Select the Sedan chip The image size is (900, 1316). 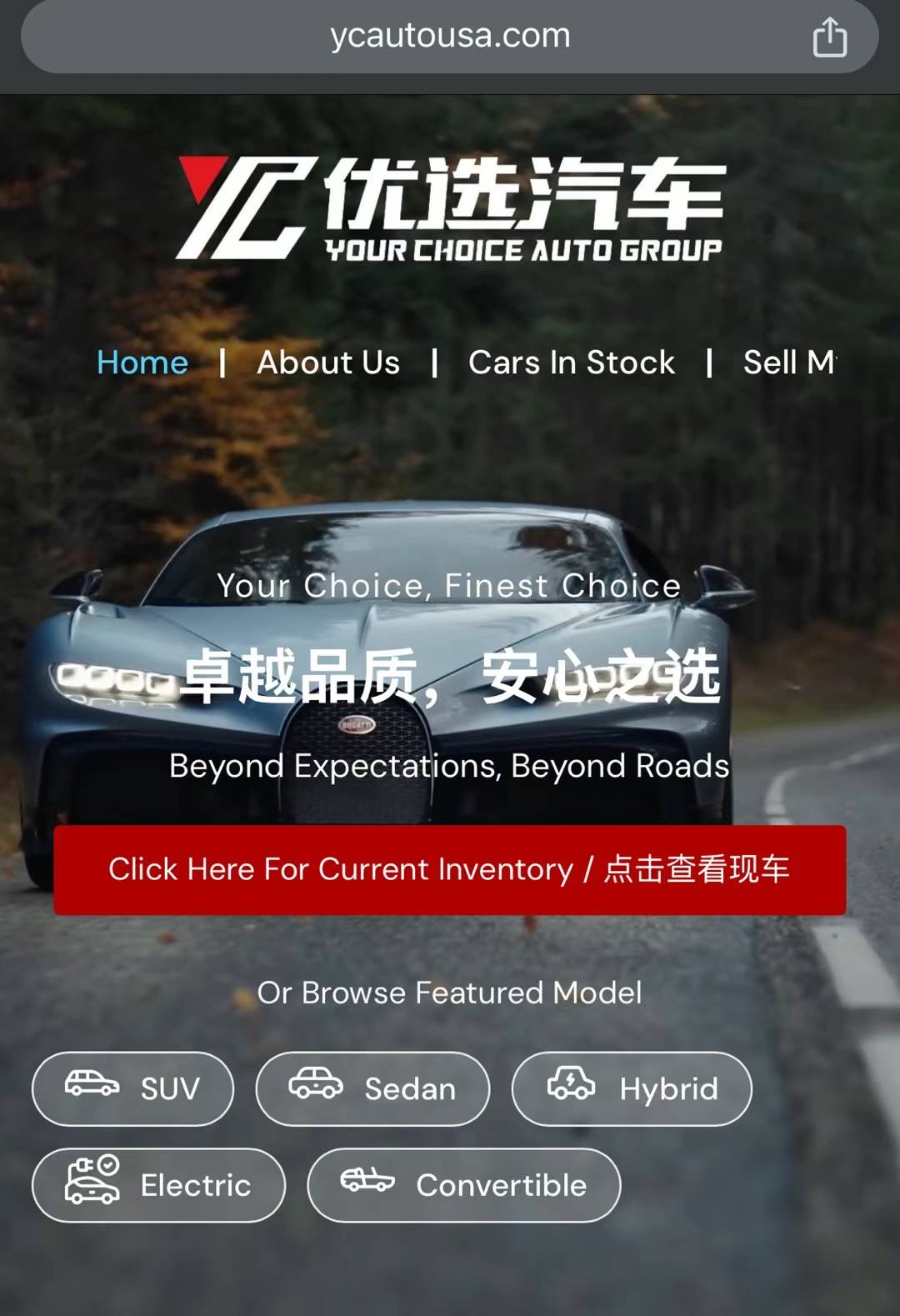(372, 1088)
